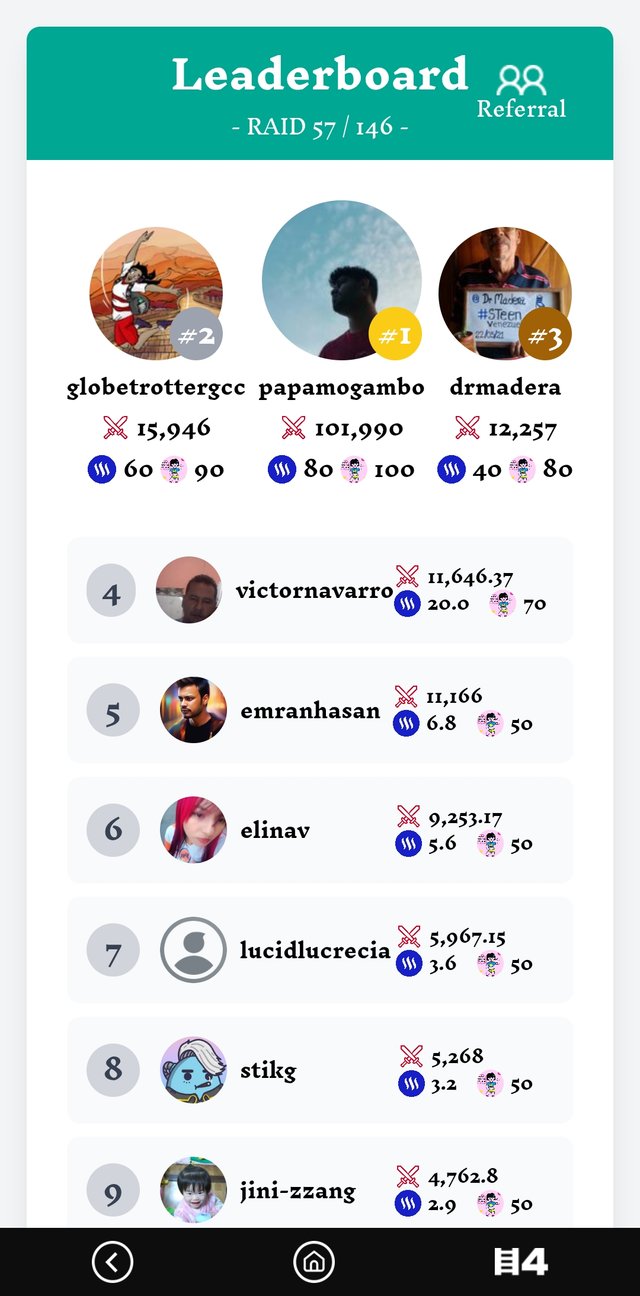
Task: Go to the home screen
Action: [314, 1262]
